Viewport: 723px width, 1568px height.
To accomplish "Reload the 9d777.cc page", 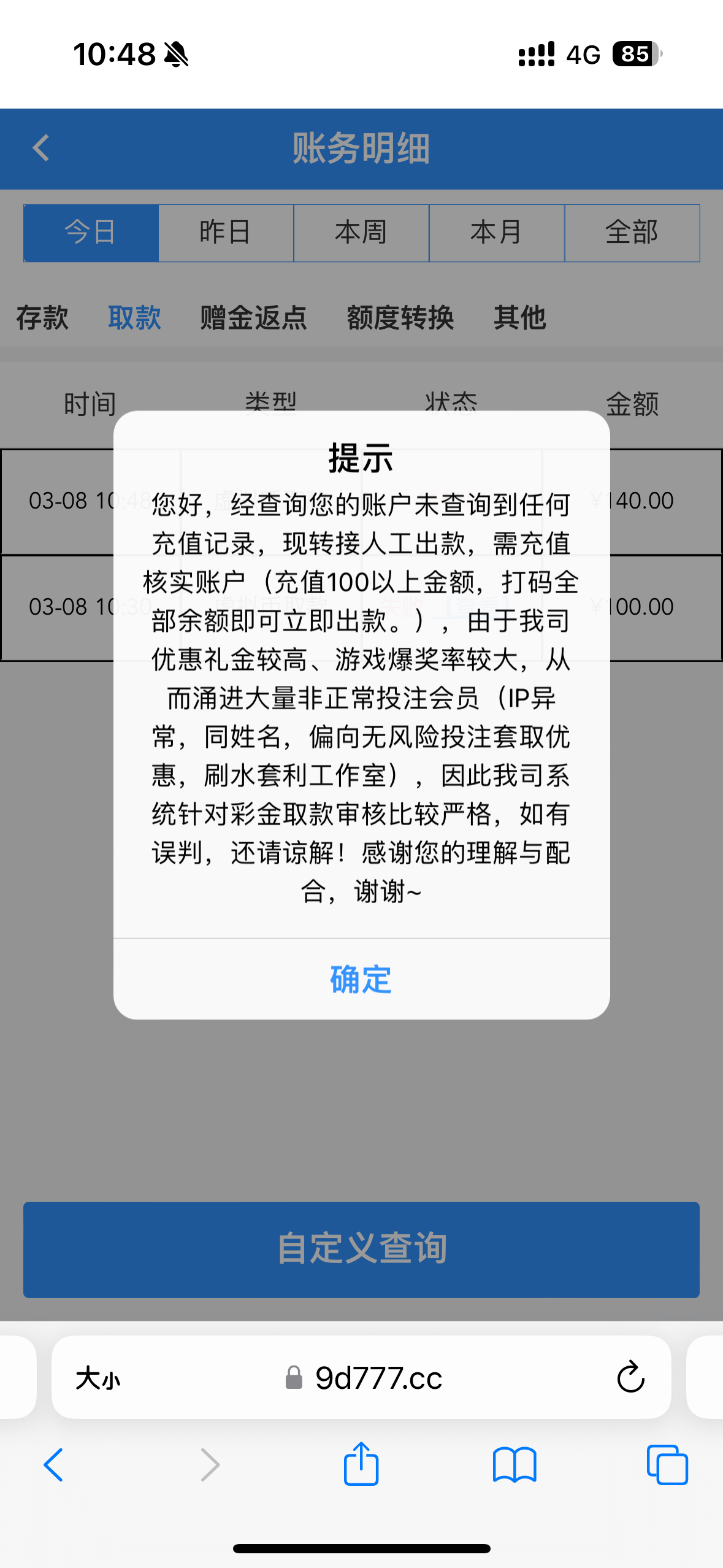I will [630, 1378].
